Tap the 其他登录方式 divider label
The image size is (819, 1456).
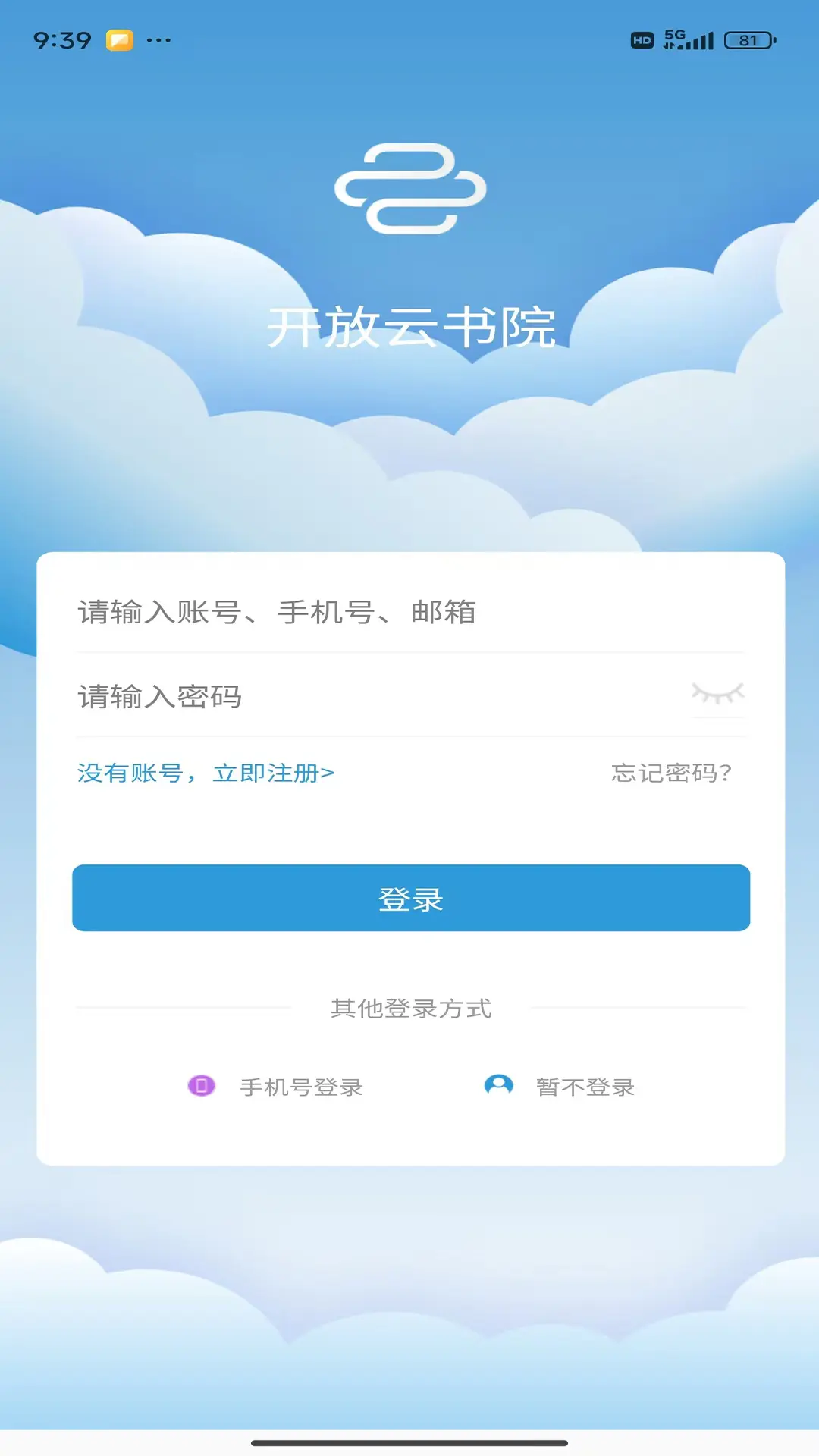pyautogui.click(x=409, y=1009)
